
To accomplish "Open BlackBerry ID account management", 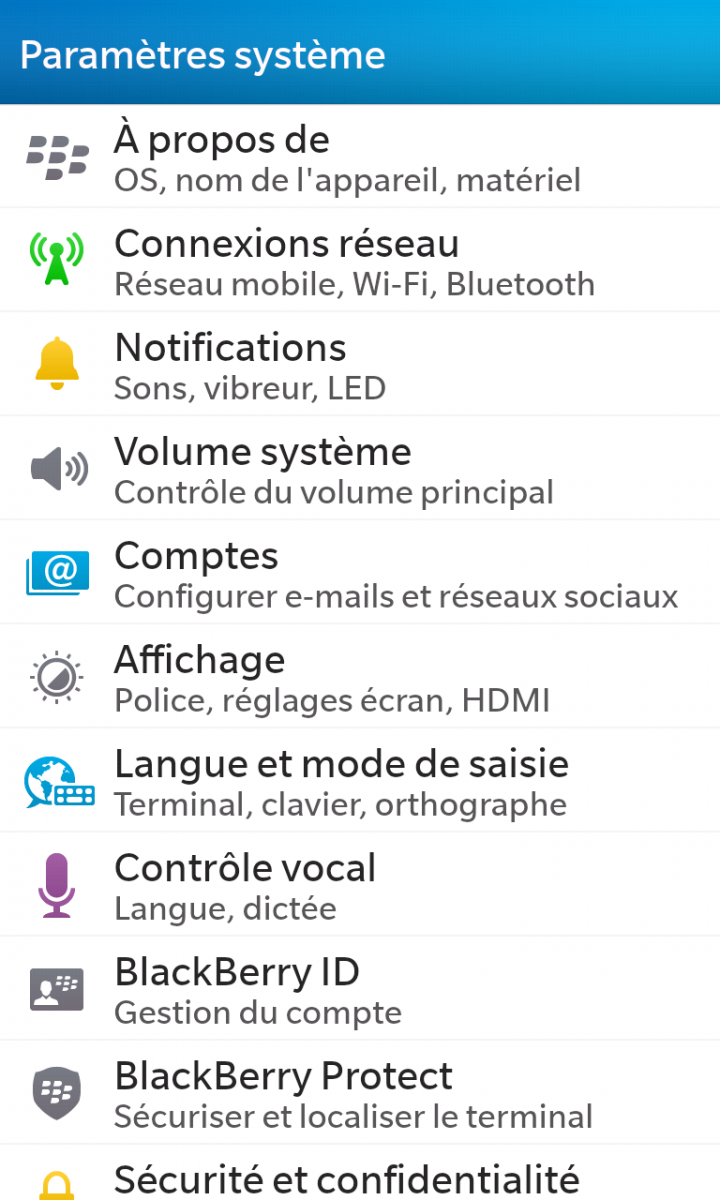I will pos(360,988).
